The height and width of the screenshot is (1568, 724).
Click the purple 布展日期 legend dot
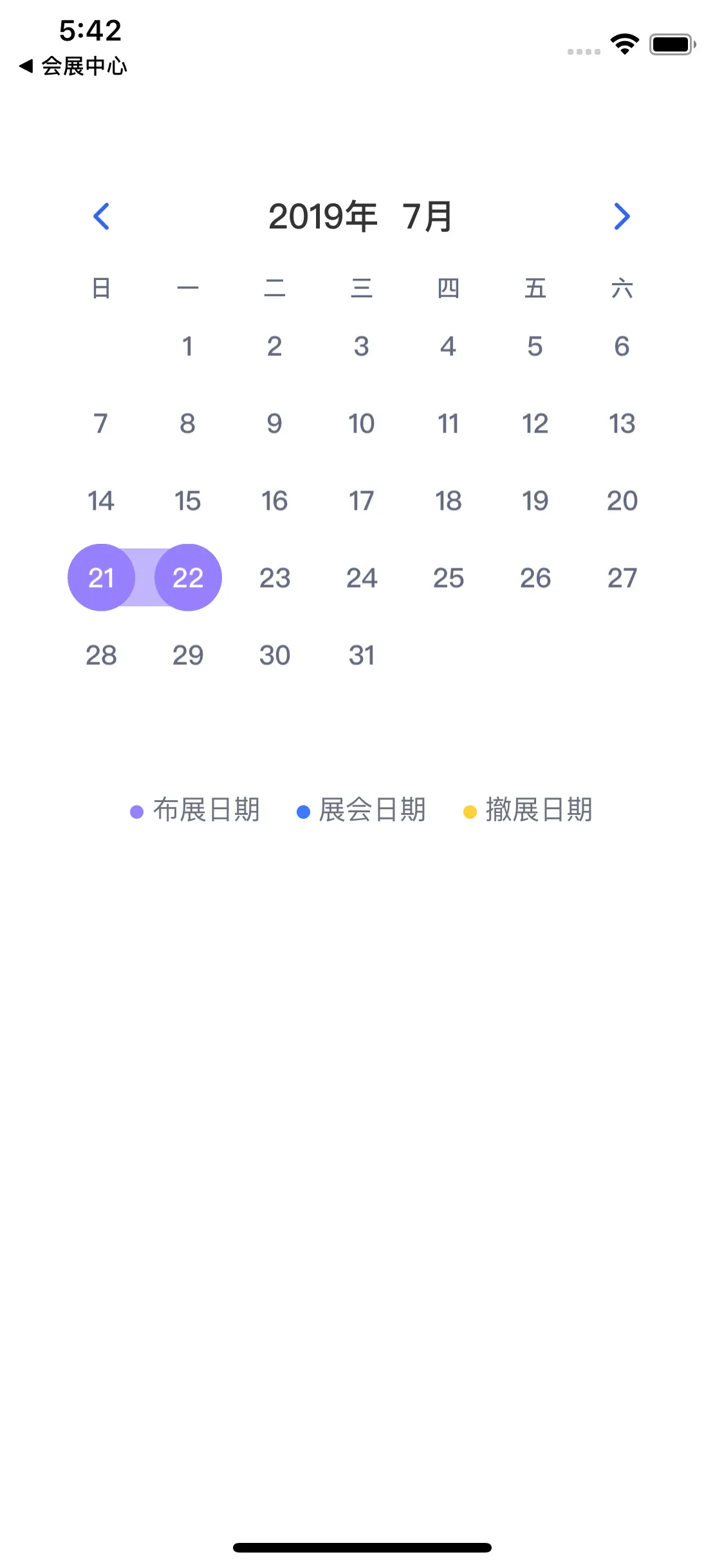coord(137,811)
